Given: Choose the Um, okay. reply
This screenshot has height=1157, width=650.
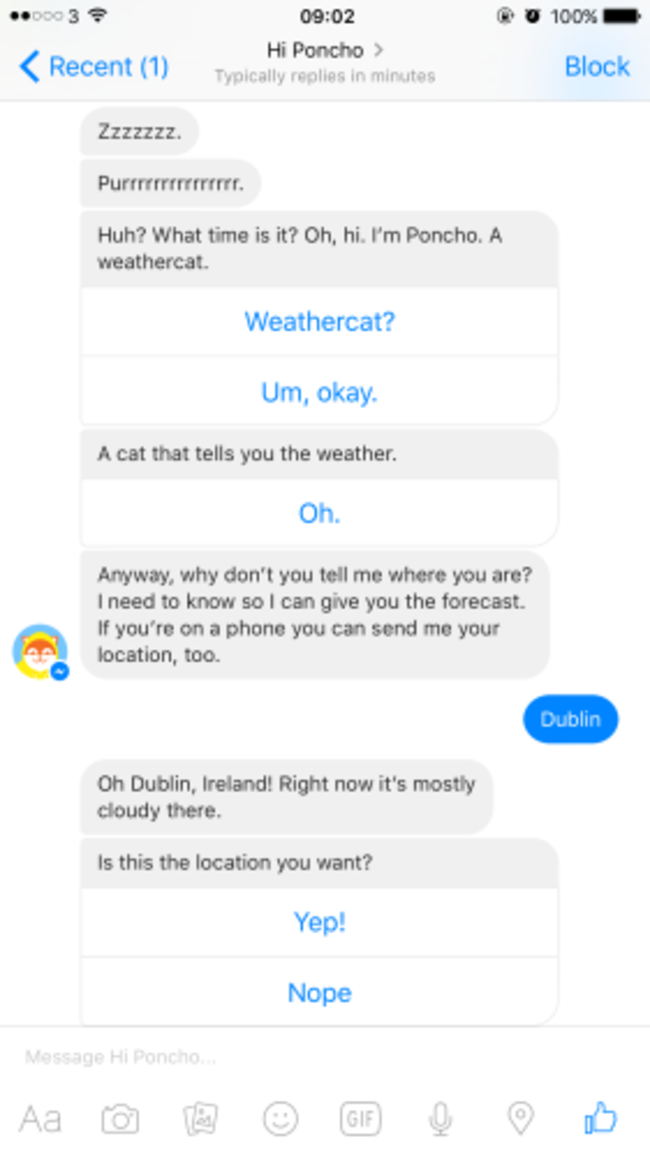Looking at the screenshot, I should pos(320,393).
